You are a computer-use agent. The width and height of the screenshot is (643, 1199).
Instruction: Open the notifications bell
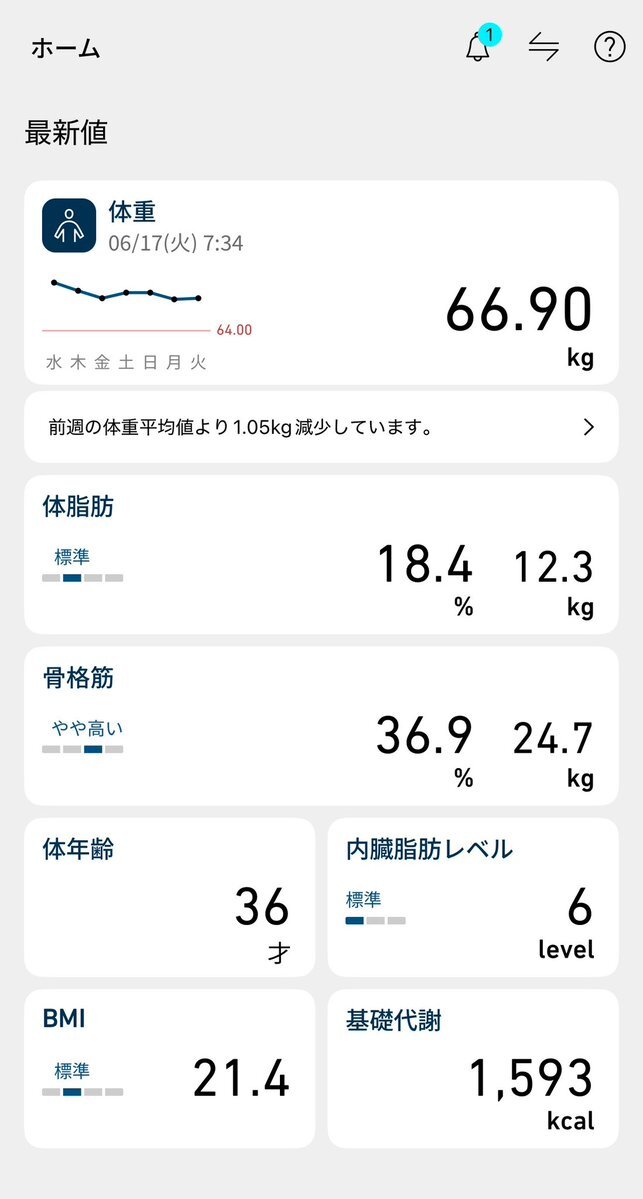479,46
